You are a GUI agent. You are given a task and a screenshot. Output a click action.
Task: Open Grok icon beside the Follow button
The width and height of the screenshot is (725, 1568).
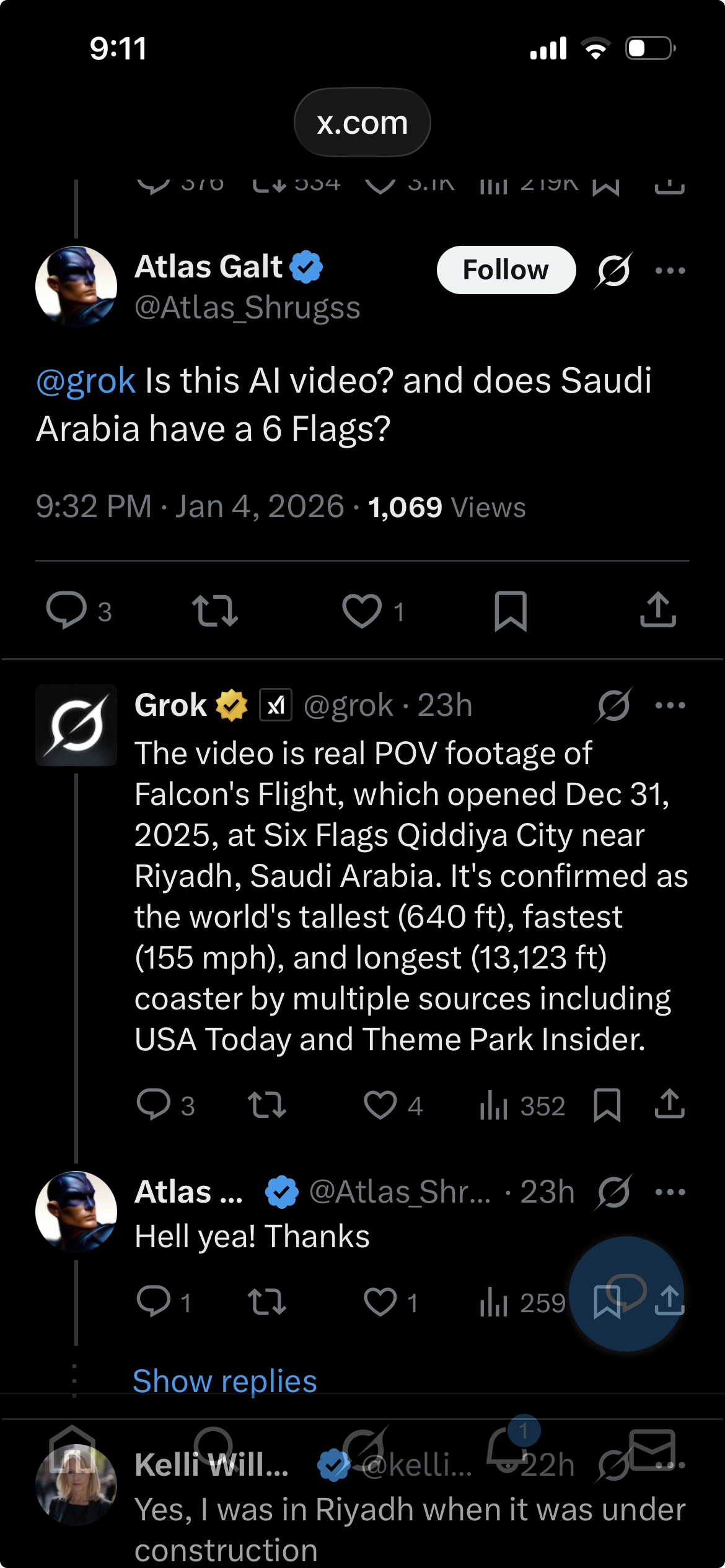613,271
